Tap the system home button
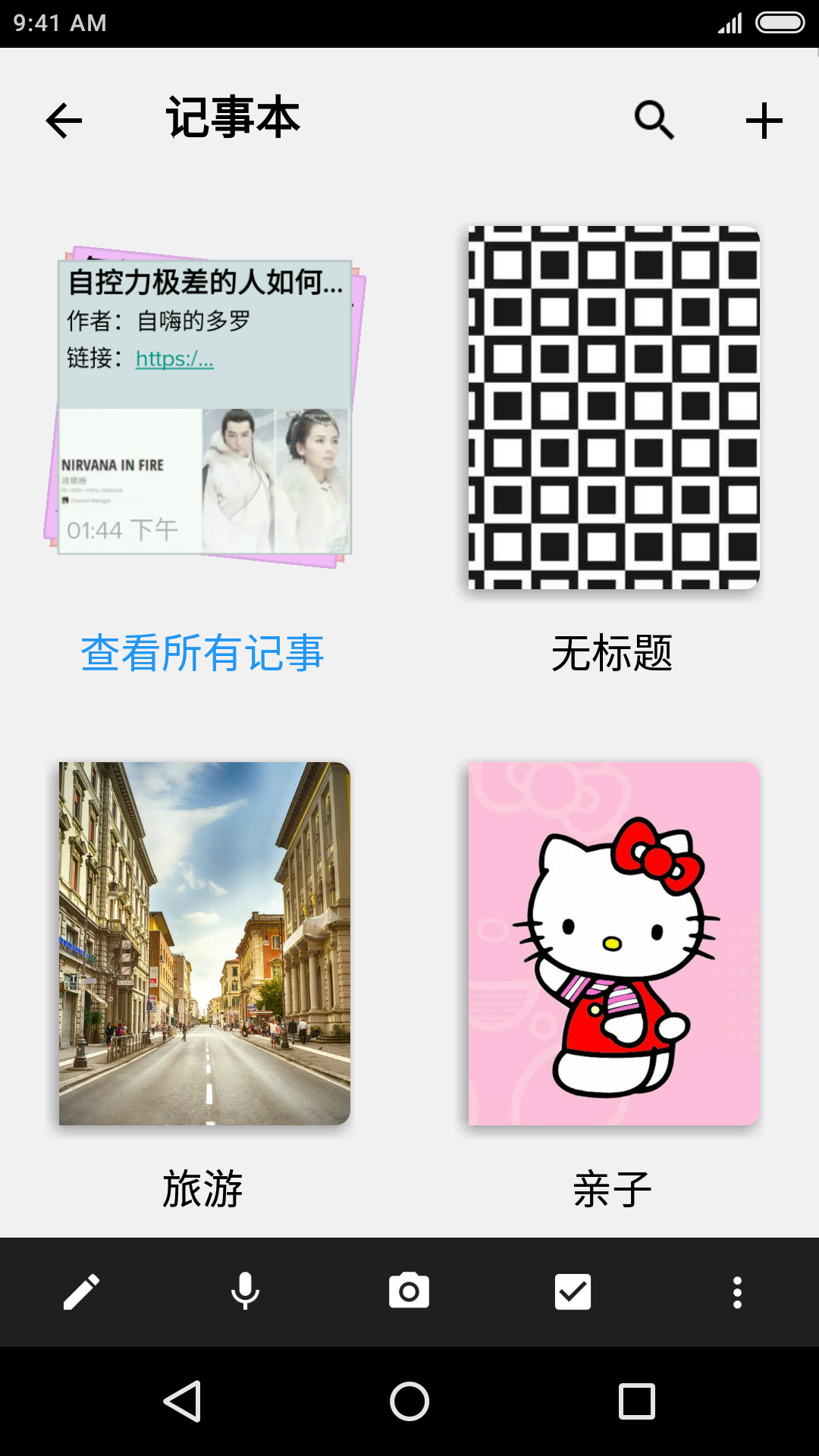Image resolution: width=819 pixels, height=1456 pixels. coord(409,1401)
